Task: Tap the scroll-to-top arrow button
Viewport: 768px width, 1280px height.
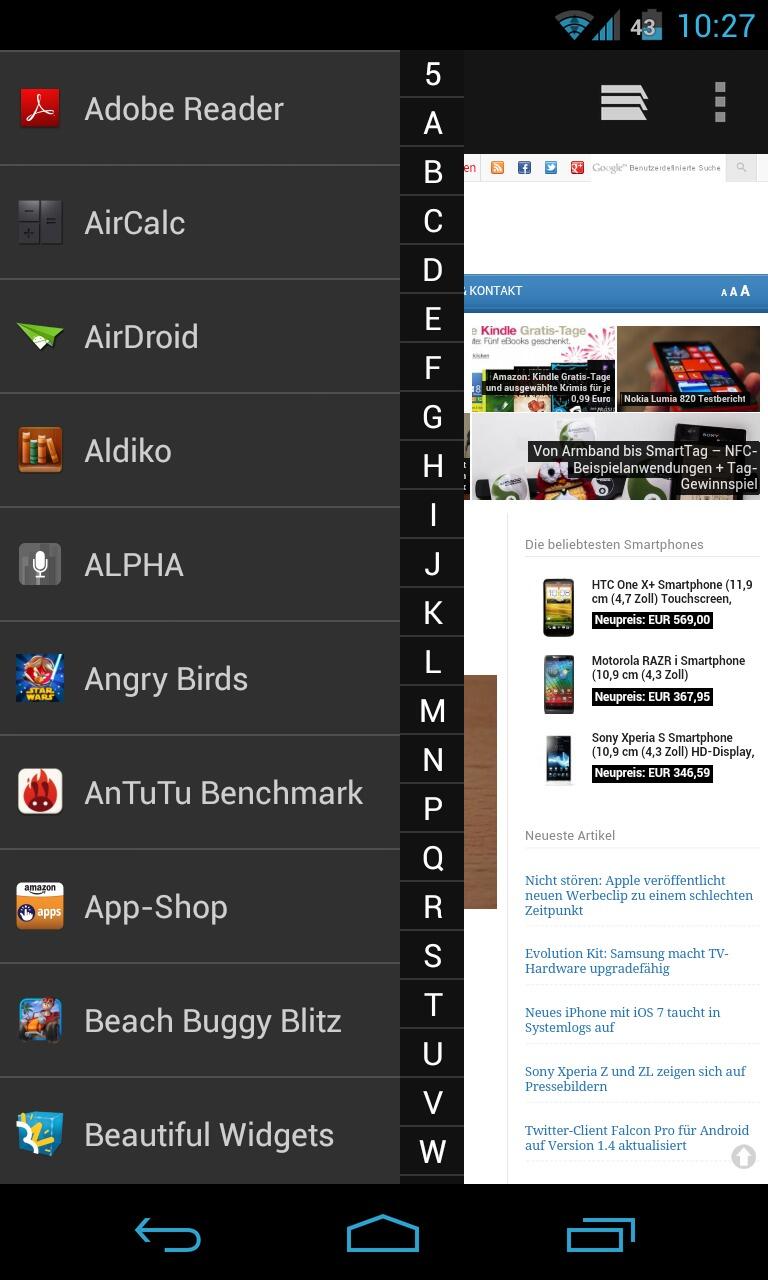Action: (744, 1157)
